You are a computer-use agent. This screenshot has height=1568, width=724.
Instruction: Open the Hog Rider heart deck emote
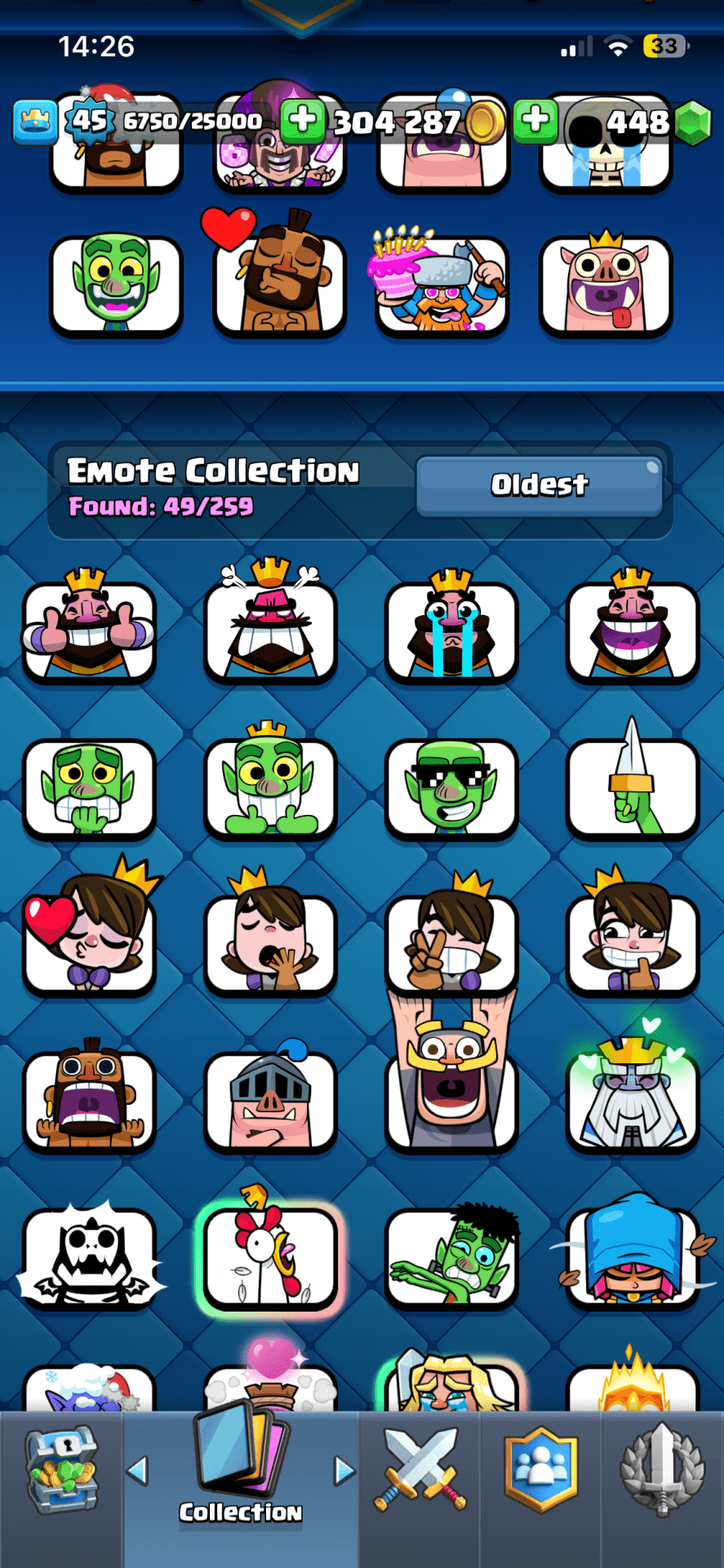[279, 282]
